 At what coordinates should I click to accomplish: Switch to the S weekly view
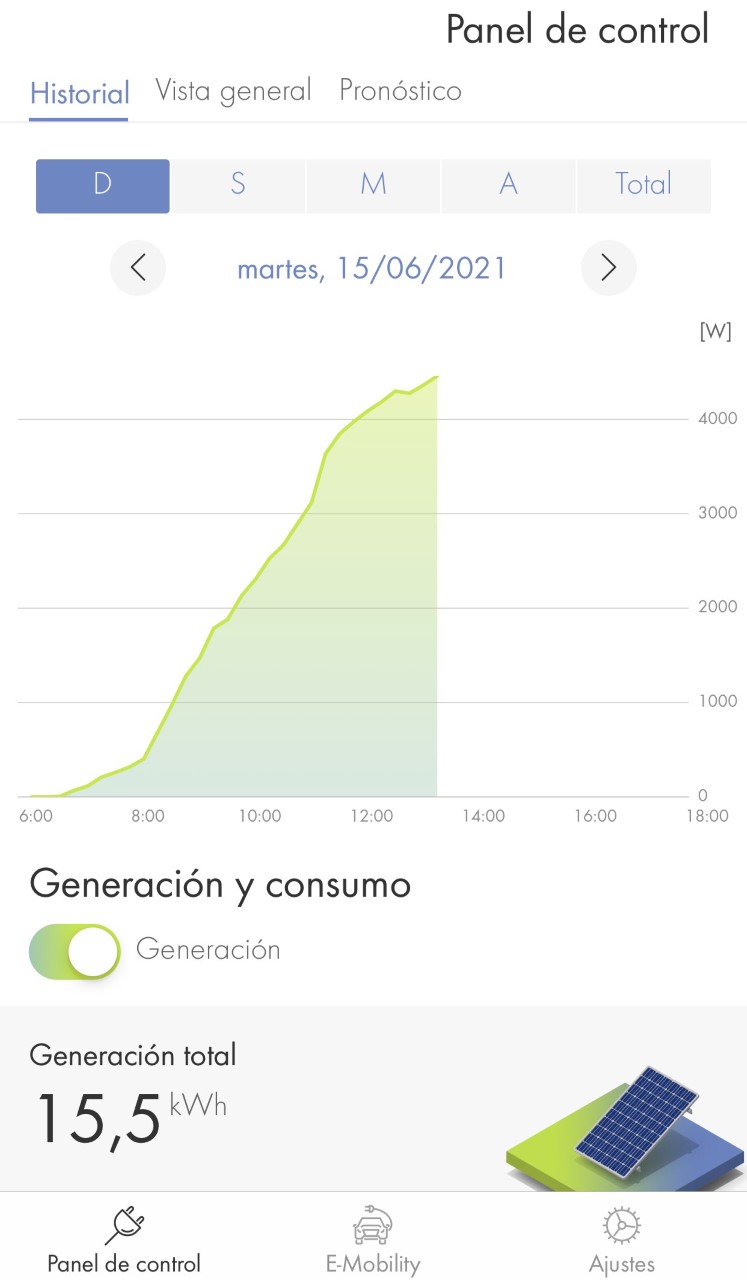(x=238, y=185)
